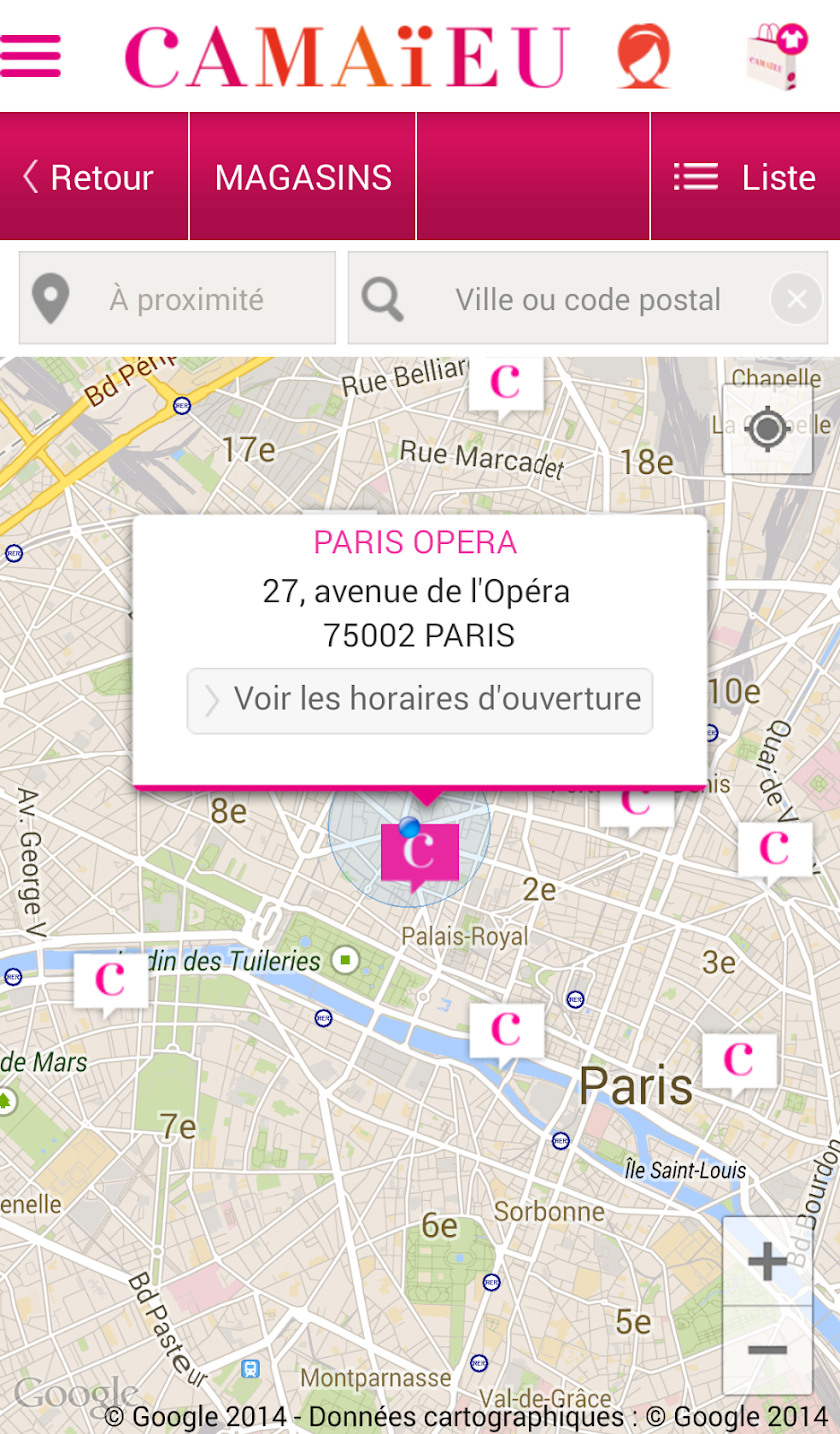The image size is (840, 1434).
Task: Select store marker near 3e arrondissement
Action: click(x=775, y=848)
